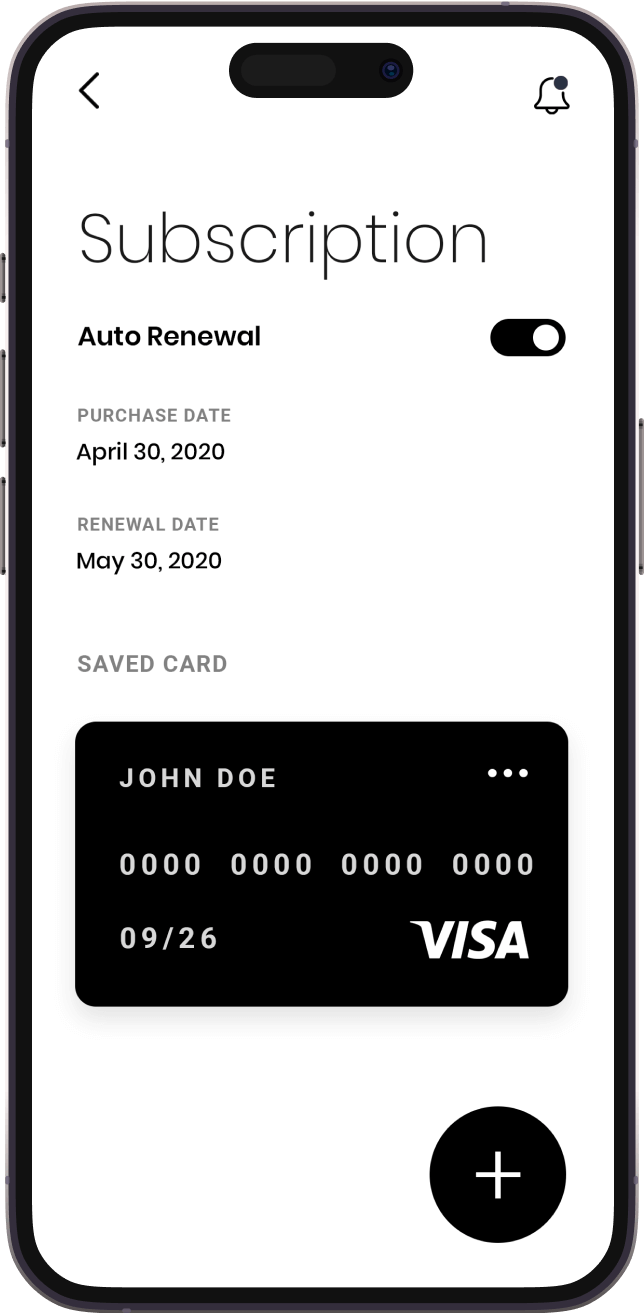Go back using the back arrow
The height and width of the screenshot is (1313, 644).
pos(89,91)
